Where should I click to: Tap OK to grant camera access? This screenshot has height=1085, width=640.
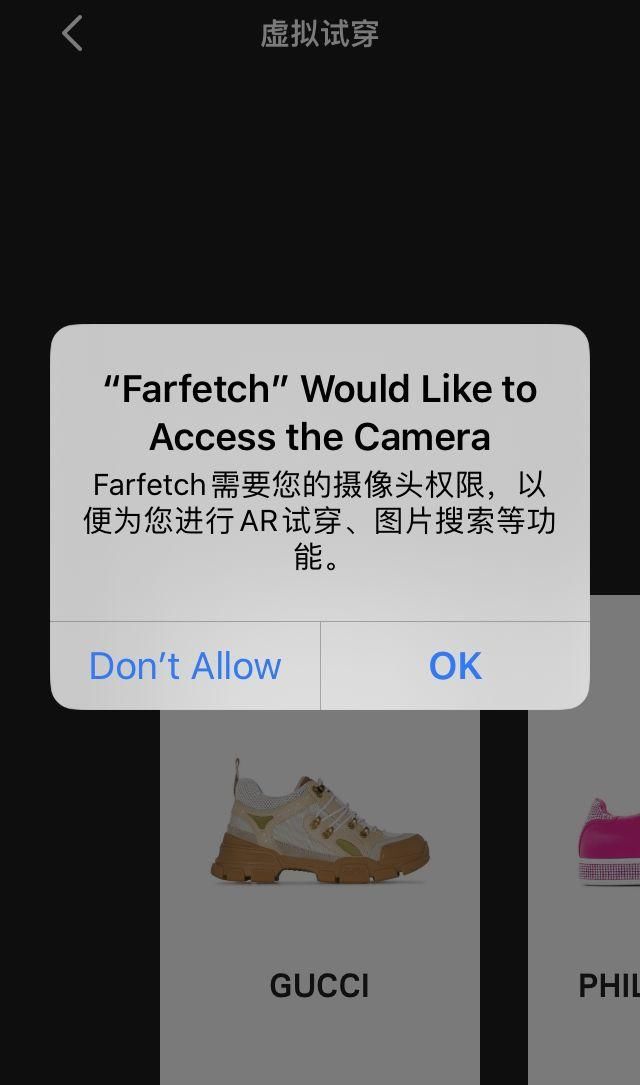(455, 666)
